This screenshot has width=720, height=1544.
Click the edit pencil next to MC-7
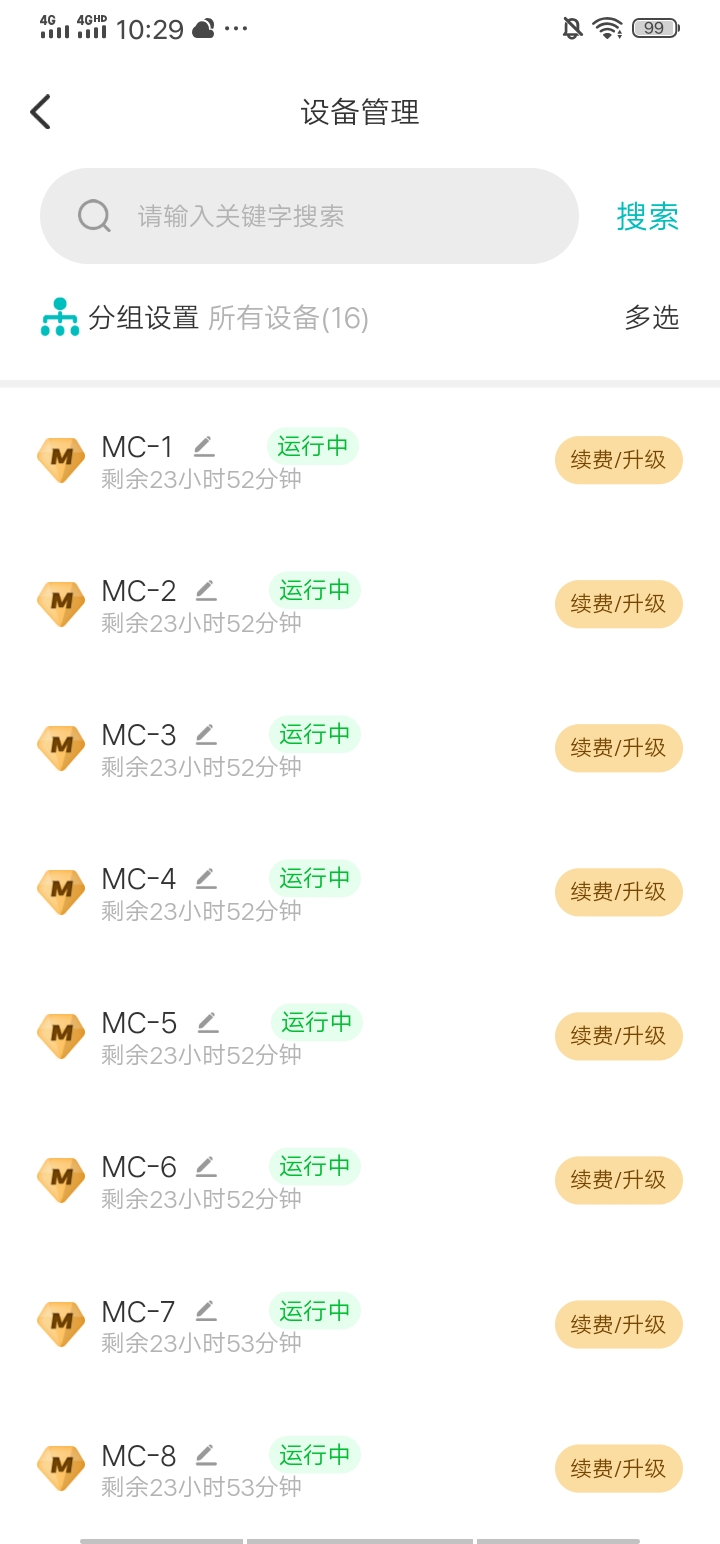tap(205, 1309)
